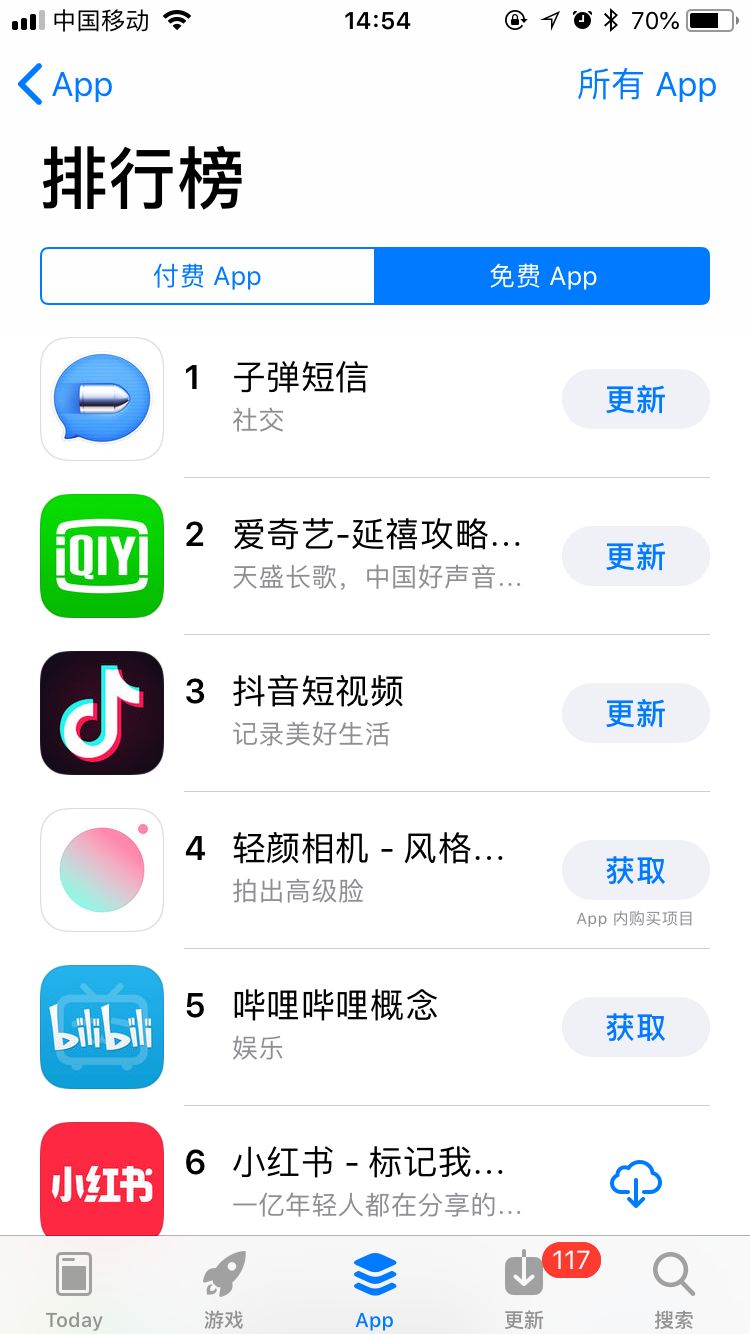The height and width of the screenshot is (1334, 750).
Task: Tap the iQIYI 爱奇艺 app icon
Action: [x=101, y=557]
